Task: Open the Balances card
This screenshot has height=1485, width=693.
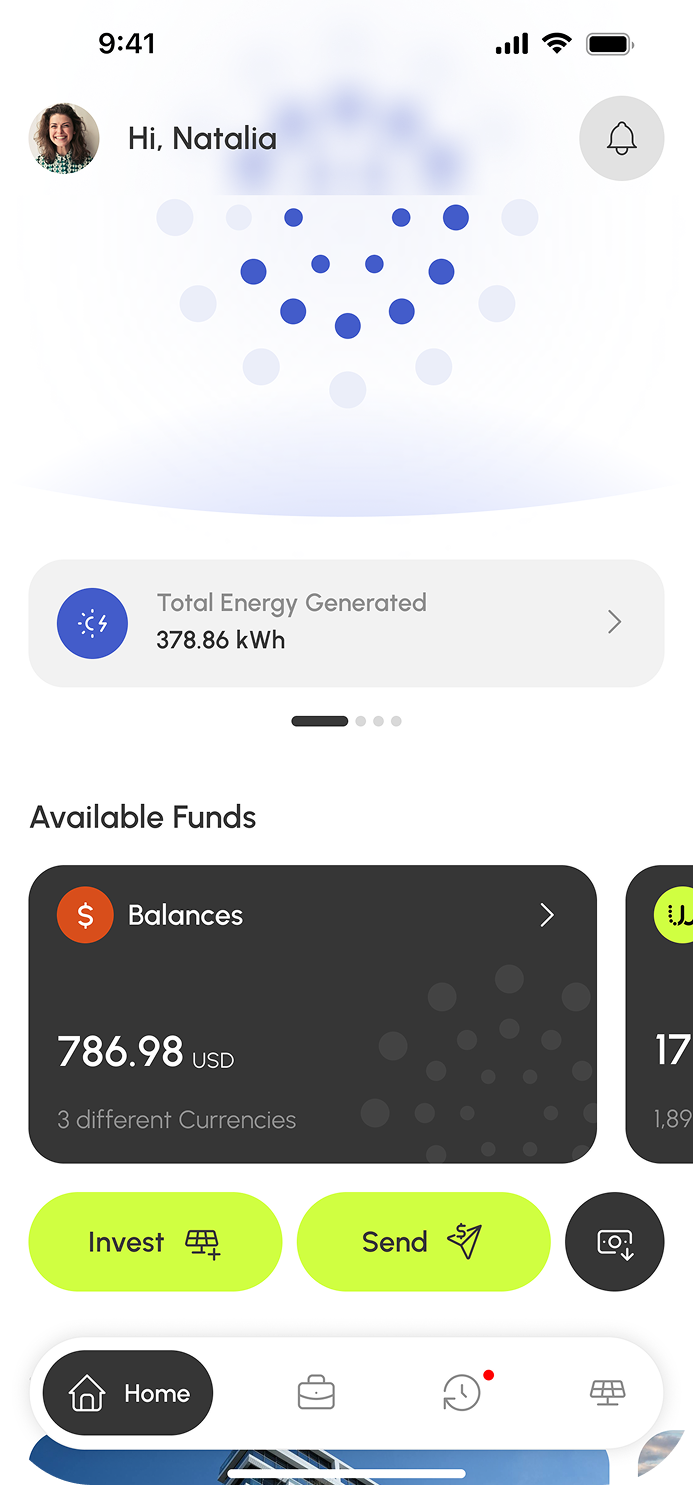Action: 313,1014
